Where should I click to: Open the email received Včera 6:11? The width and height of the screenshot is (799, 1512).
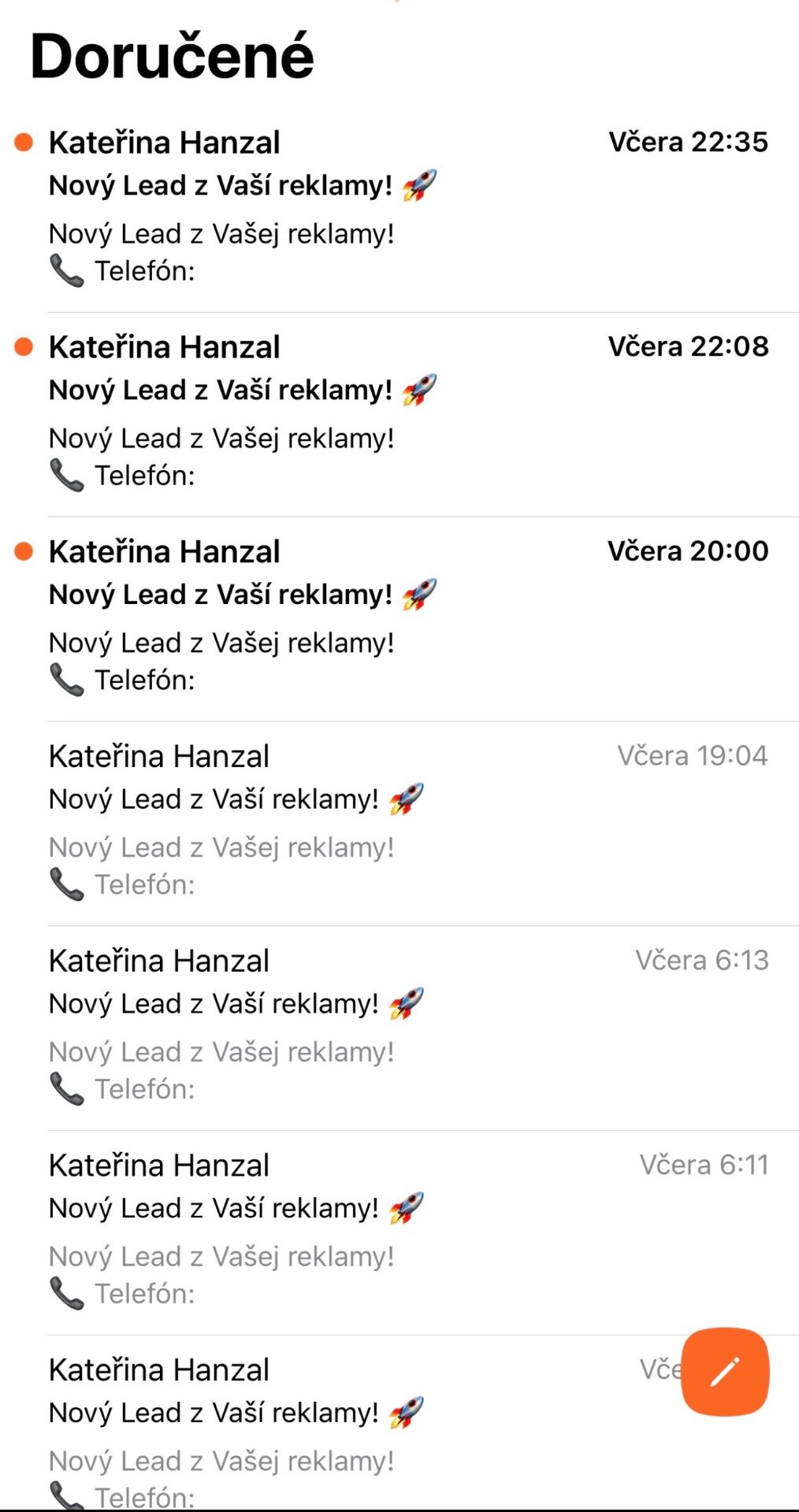394,1232
